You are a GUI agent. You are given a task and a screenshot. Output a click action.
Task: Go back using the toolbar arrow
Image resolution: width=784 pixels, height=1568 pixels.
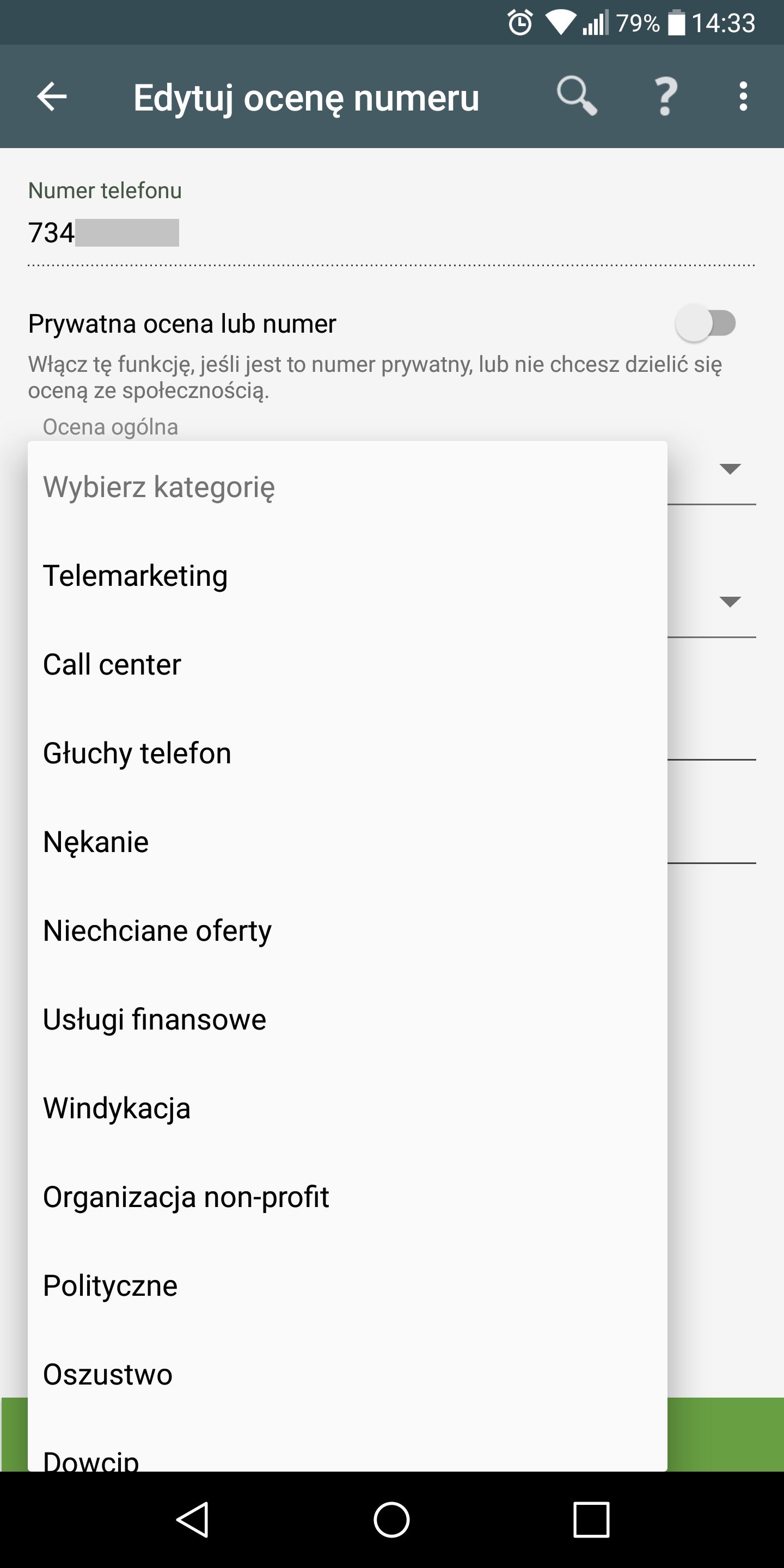coord(52,96)
